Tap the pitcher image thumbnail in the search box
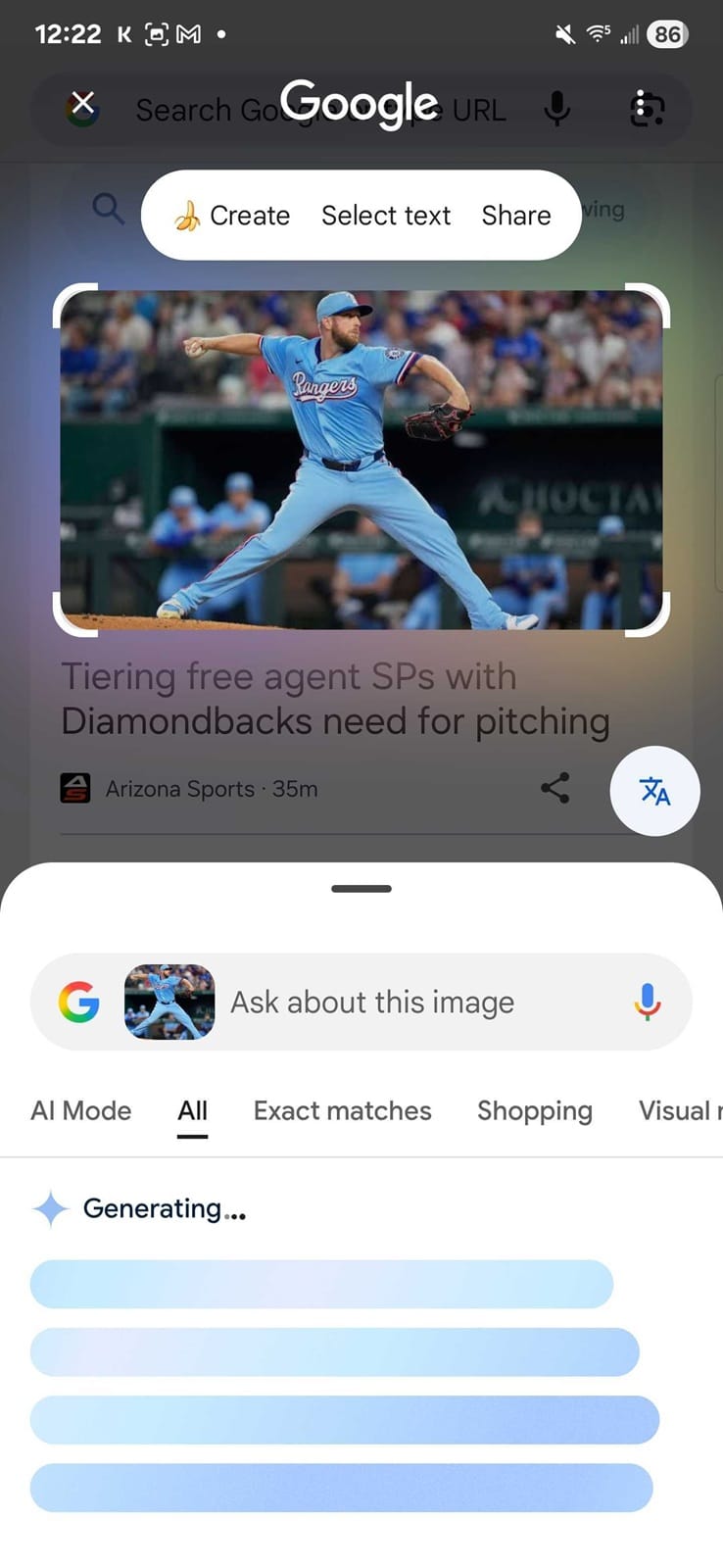Screen dimensions: 723x1568 (x=169, y=1003)
